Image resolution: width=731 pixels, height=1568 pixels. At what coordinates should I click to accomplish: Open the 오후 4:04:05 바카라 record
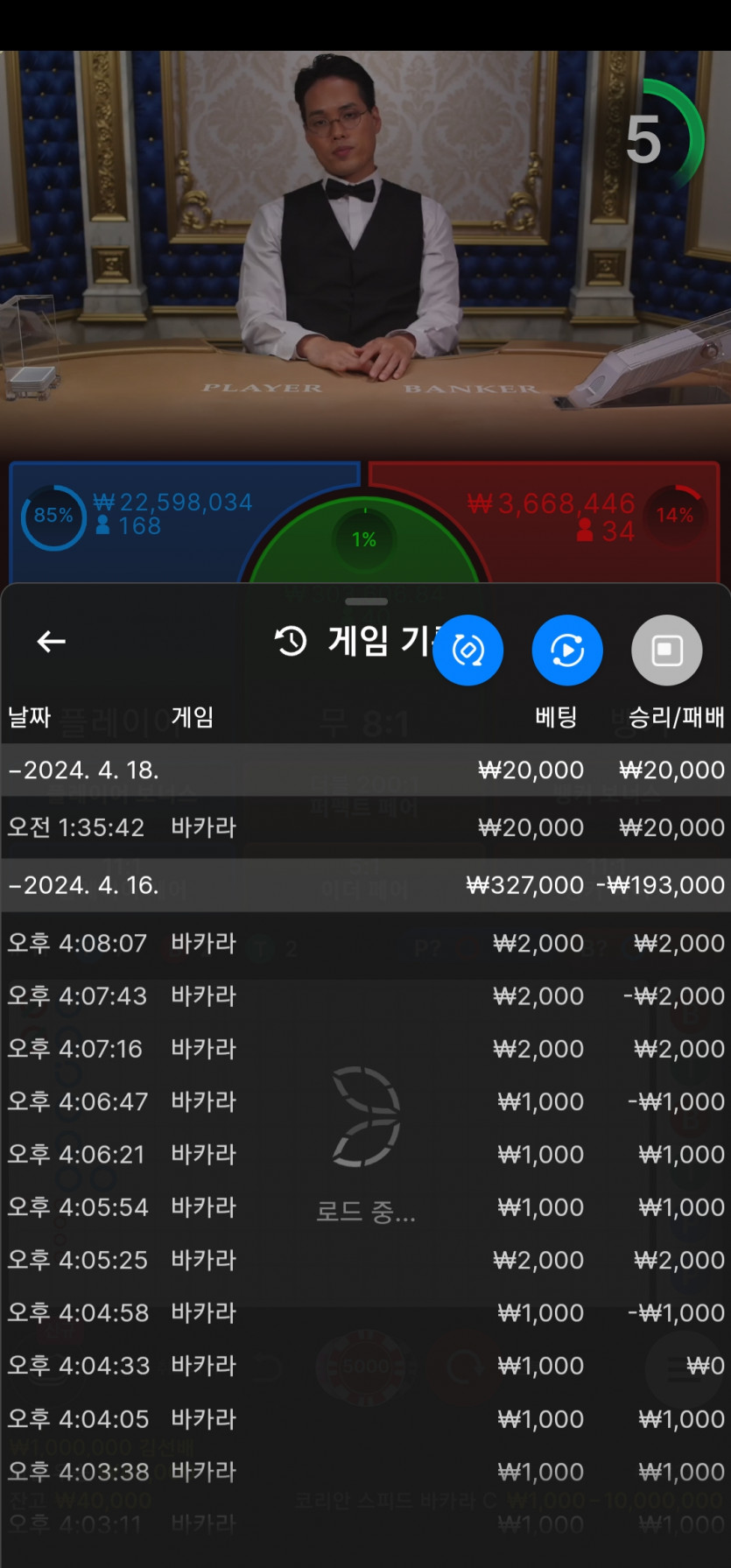pos(365,1418)
